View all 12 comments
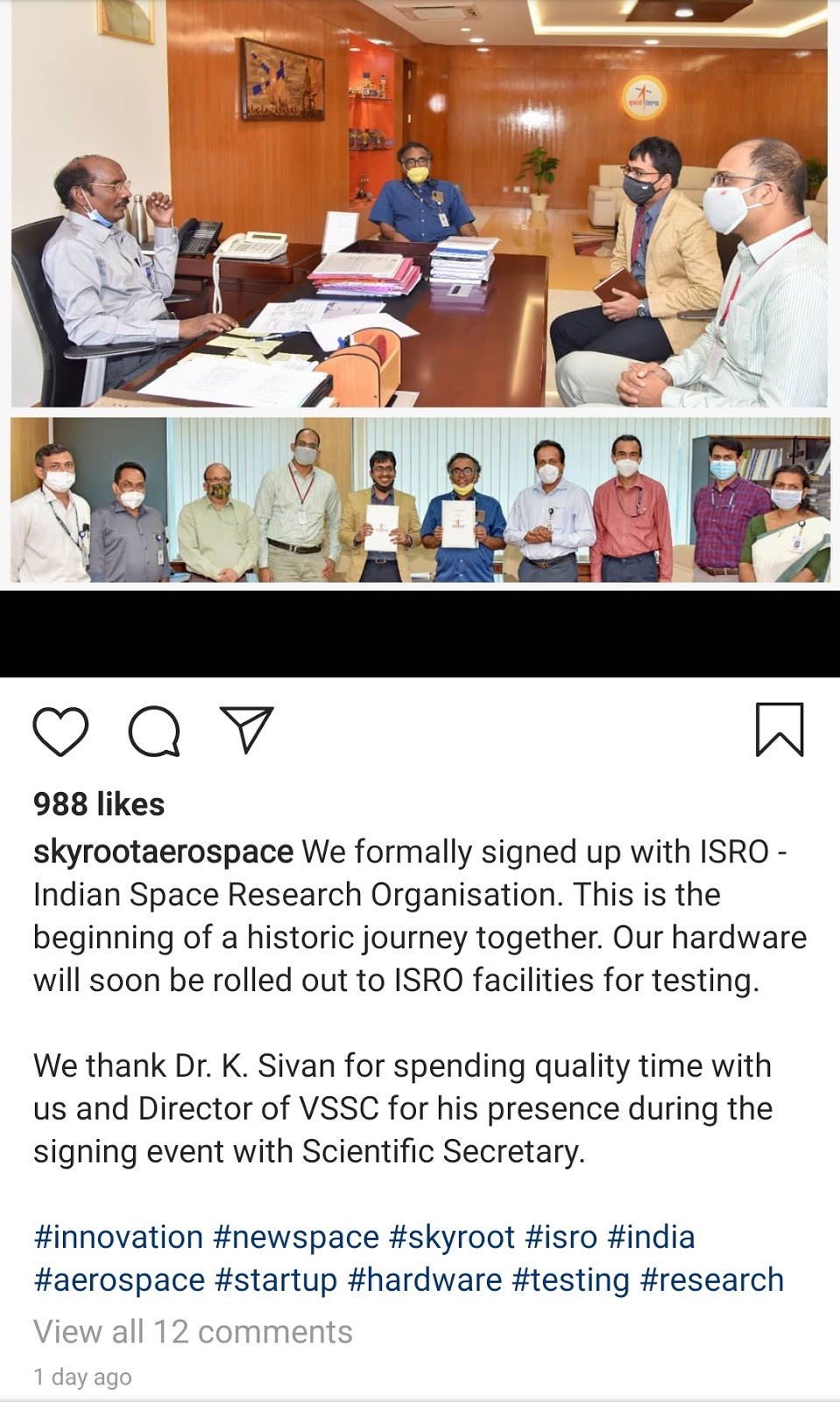The width and height of the screenshot is (840, 1402). point(193,1332)
